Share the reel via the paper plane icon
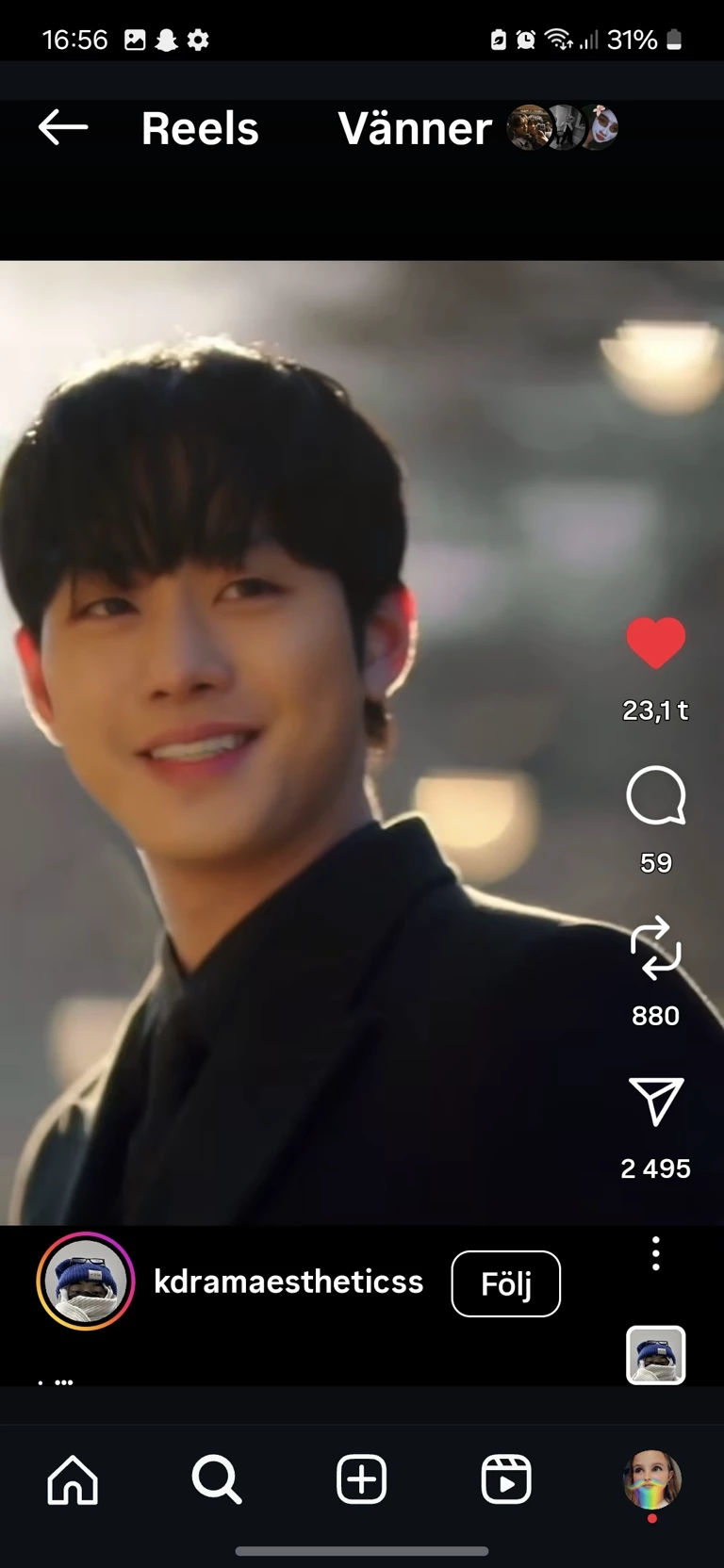 tap(655, 1101)
